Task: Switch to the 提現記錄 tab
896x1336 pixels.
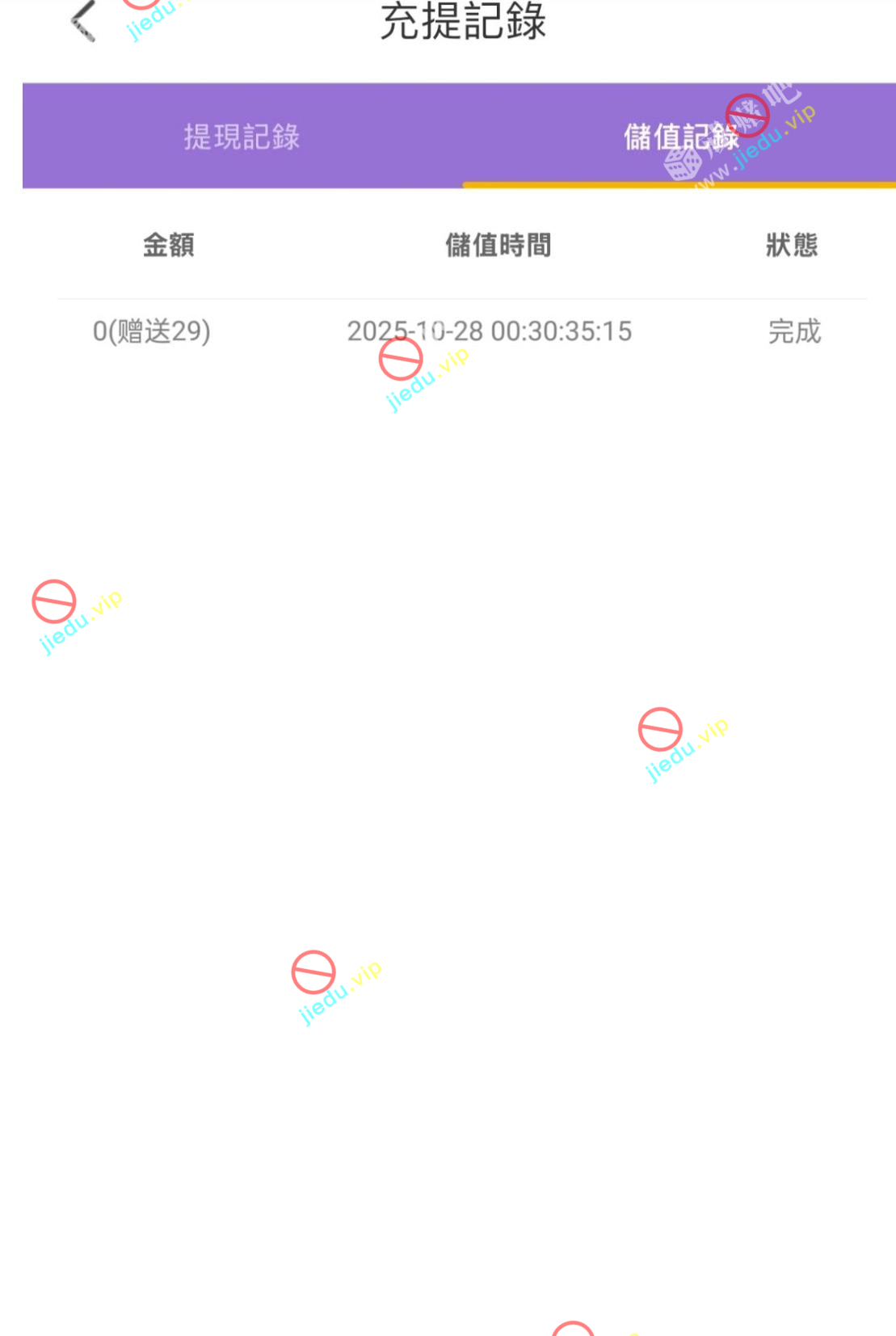Action: 242,137
